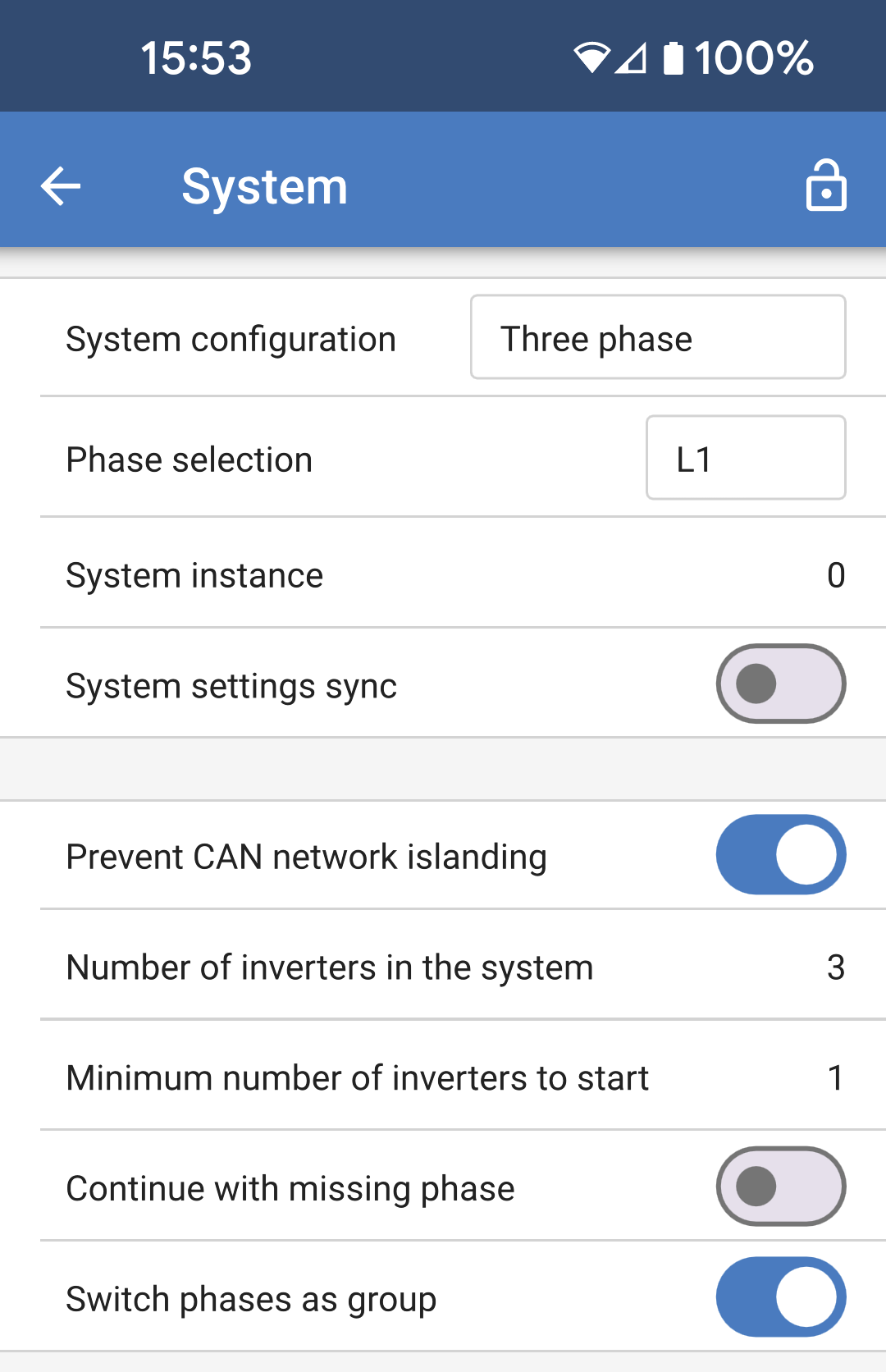Tap the lock icon in the app bar

pyautogui.click(x=825, y=186)
